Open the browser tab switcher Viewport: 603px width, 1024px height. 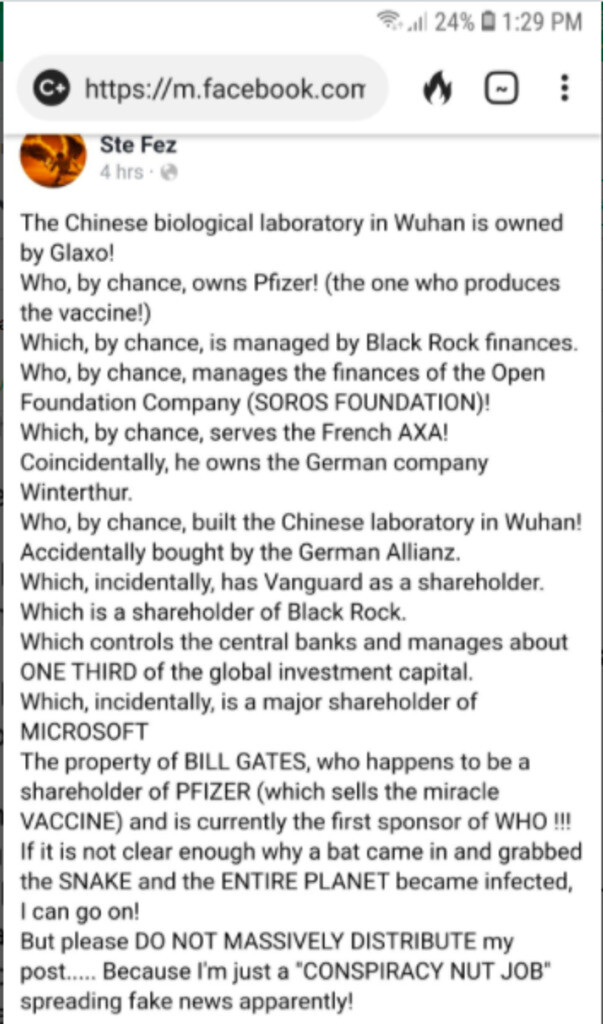point(501,89)
